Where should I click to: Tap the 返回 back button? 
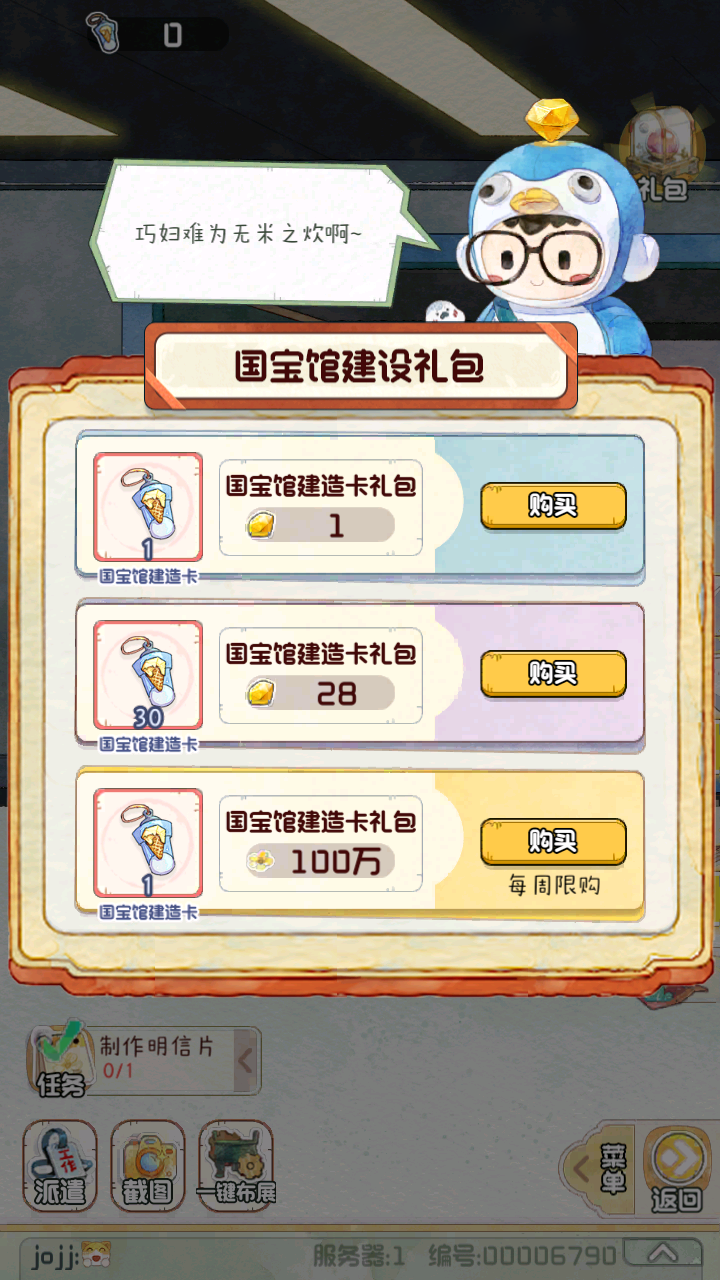tap(677, 1169)
